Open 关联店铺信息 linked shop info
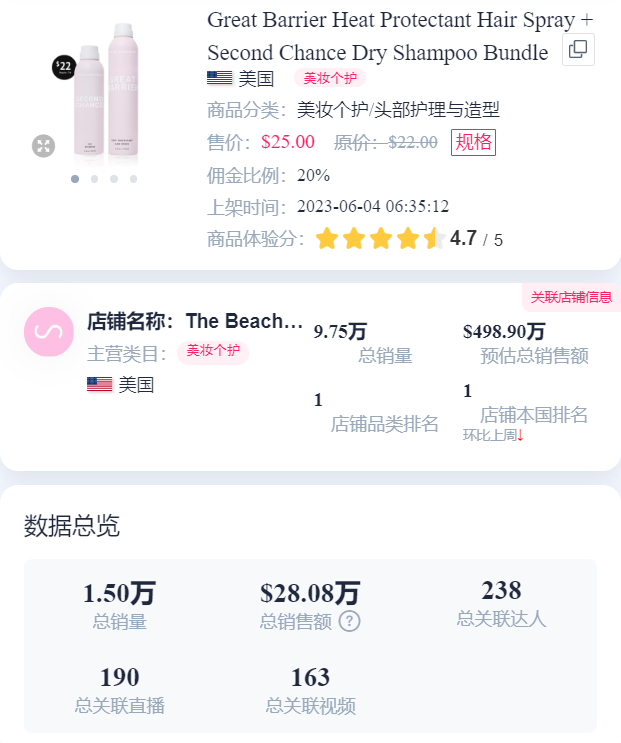621x743 pixels. click(571, 297)
